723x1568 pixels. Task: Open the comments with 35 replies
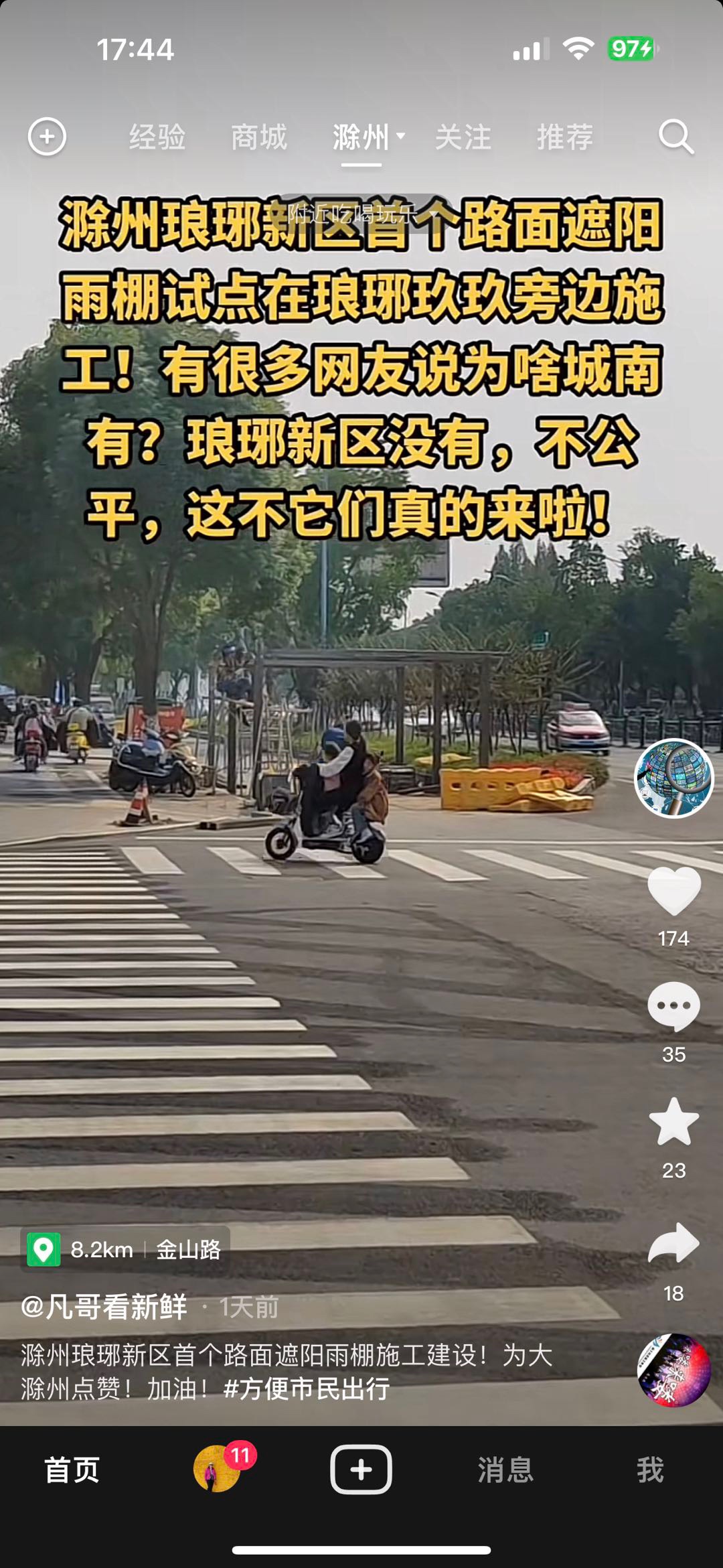tap(673, 1006)
